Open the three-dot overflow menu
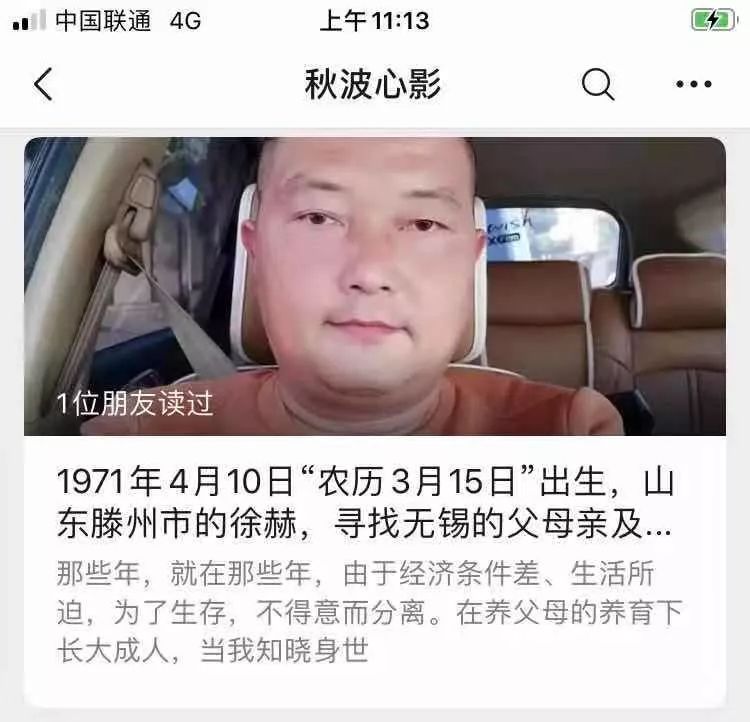 [x=693, y=85]
